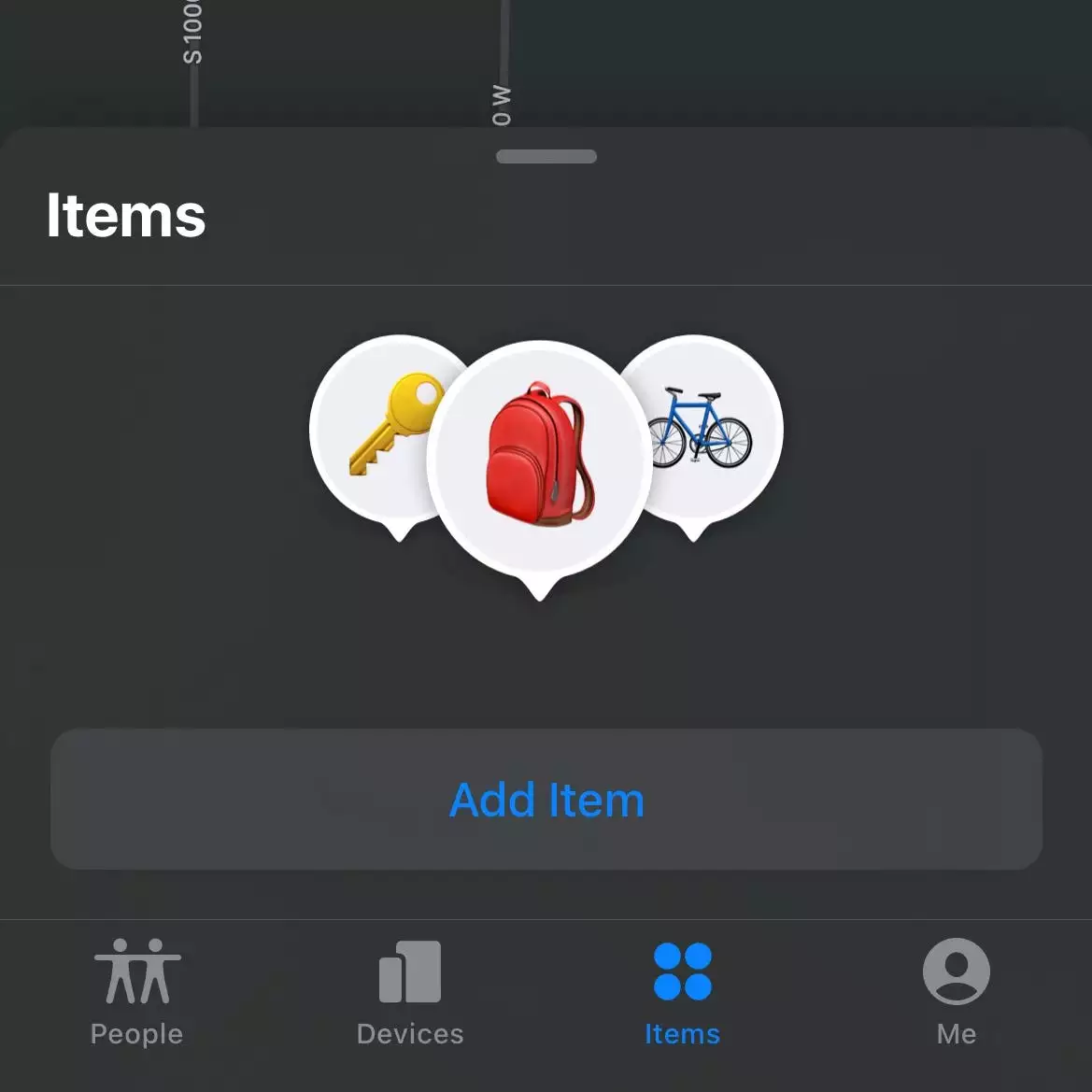Switch to the People tab

pos(136,992)
